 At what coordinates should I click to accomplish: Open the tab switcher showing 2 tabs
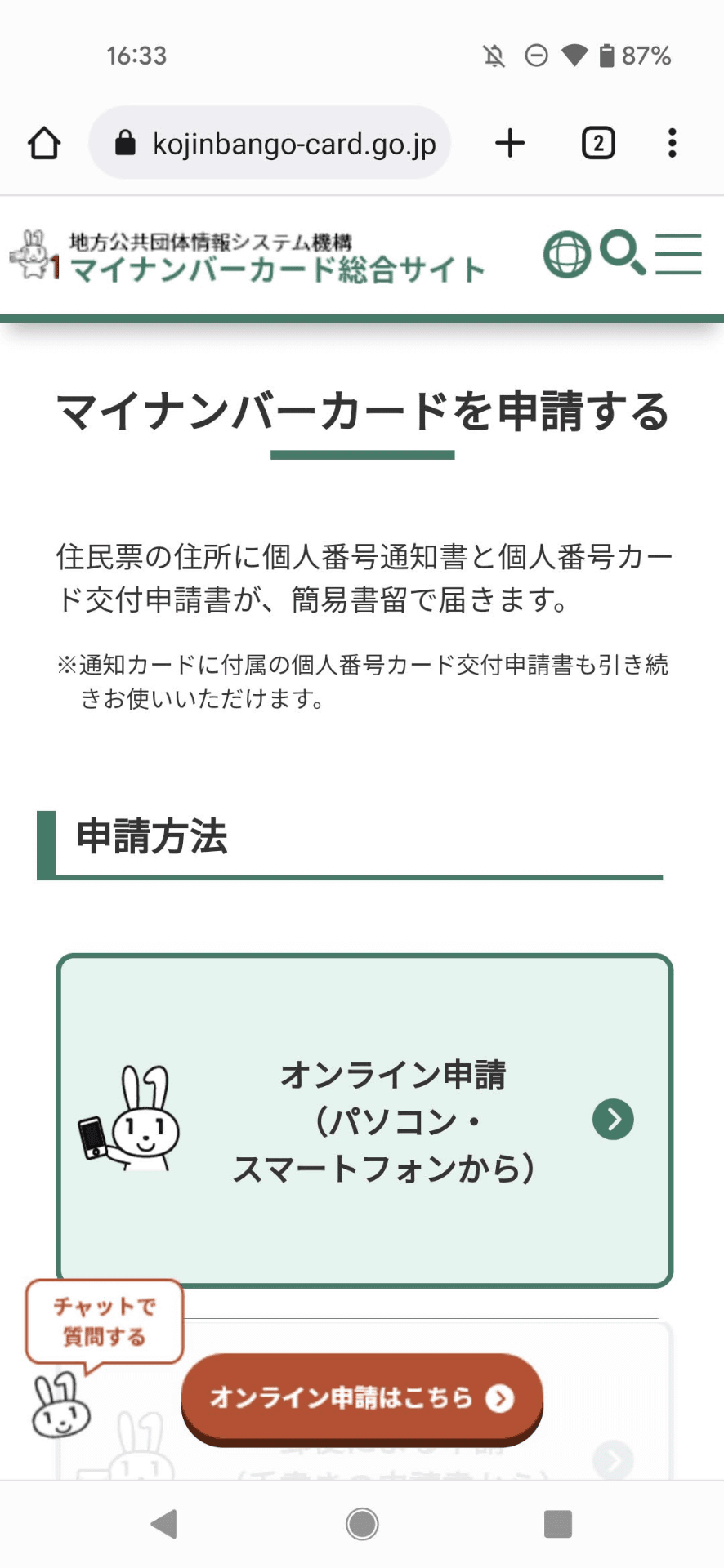click(x=598, y=144)
